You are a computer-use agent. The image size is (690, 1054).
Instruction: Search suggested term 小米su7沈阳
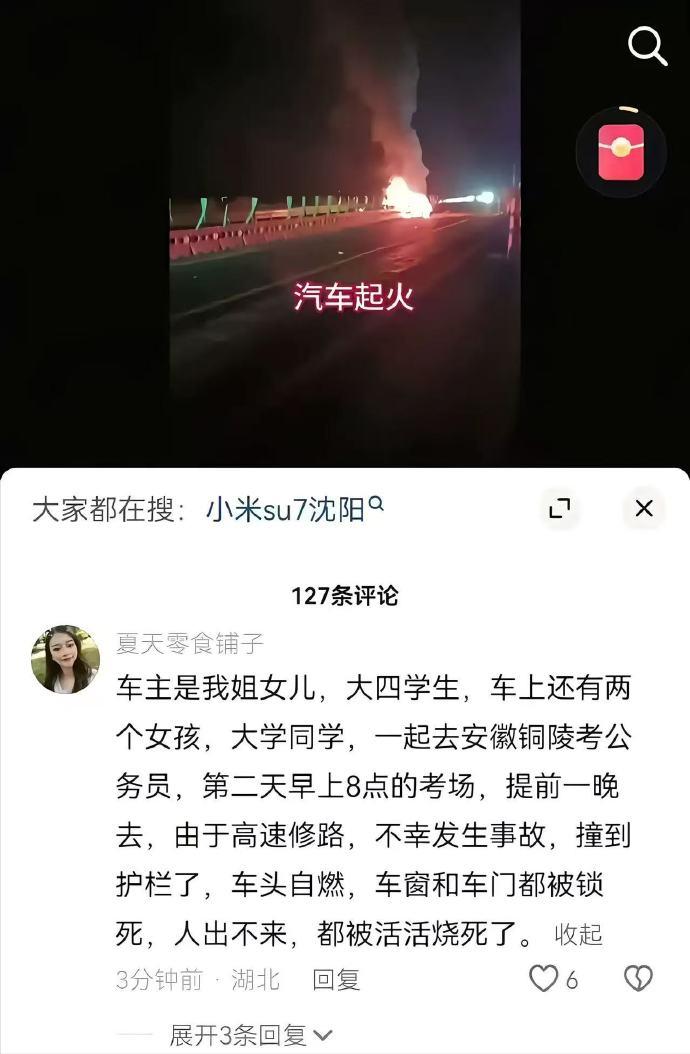click(294, 509)
